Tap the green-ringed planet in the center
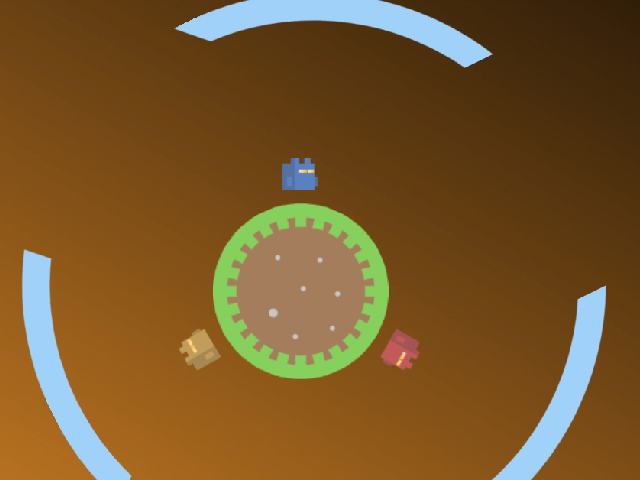The image size is (640, 480). [301, 291]
